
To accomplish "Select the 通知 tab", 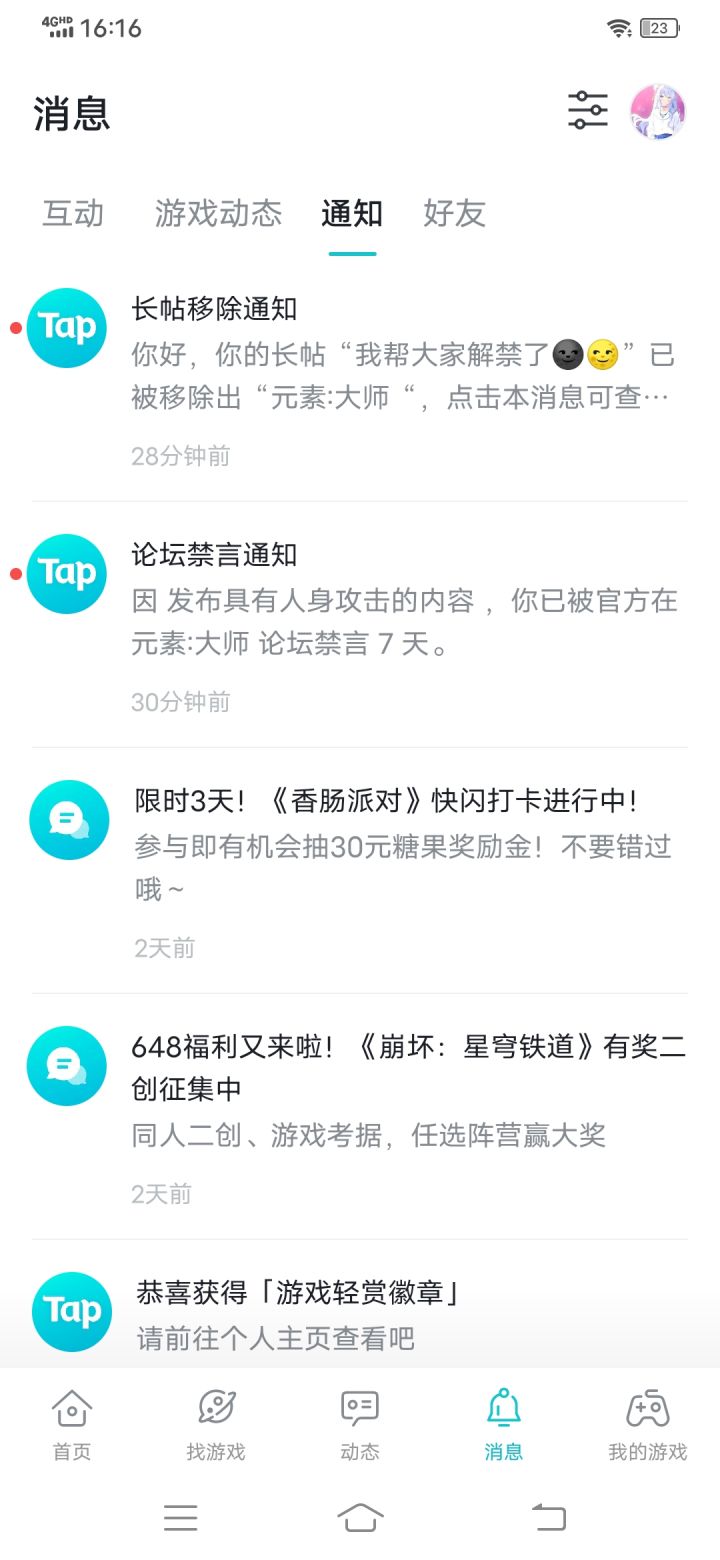I will [x=352, y=213].
